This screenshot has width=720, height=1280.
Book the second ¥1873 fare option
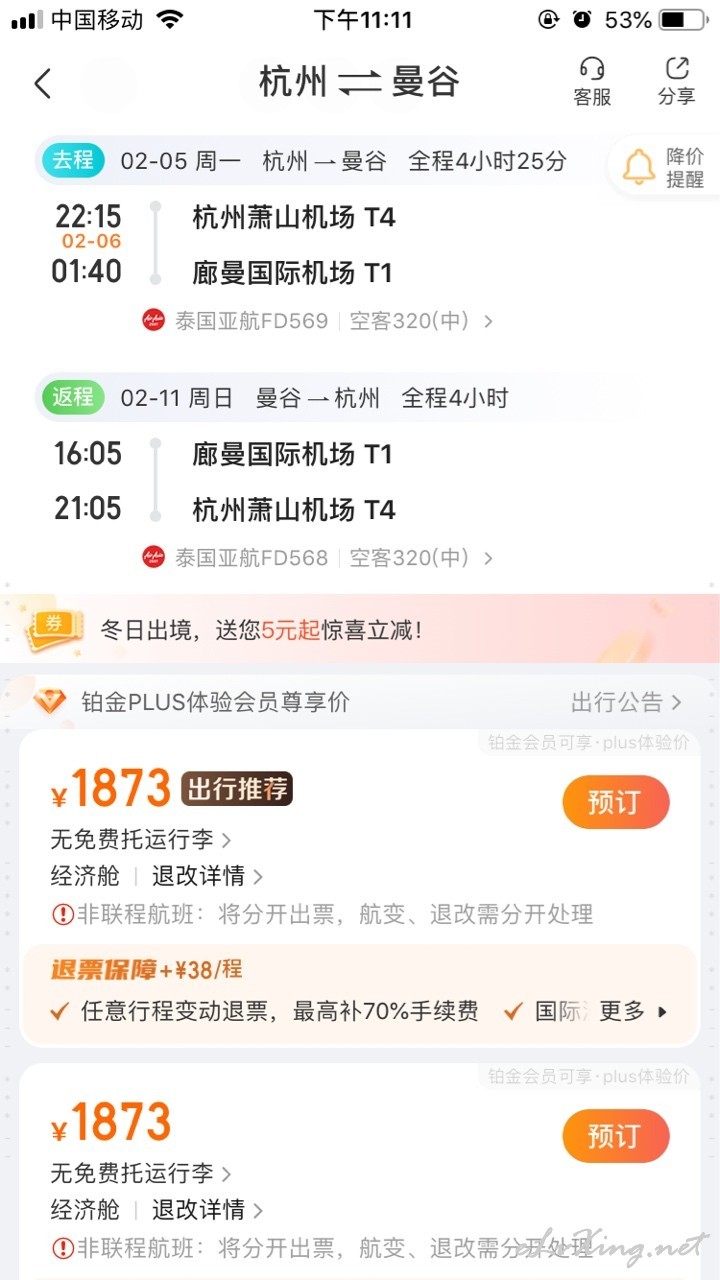tap(615, 1136)
